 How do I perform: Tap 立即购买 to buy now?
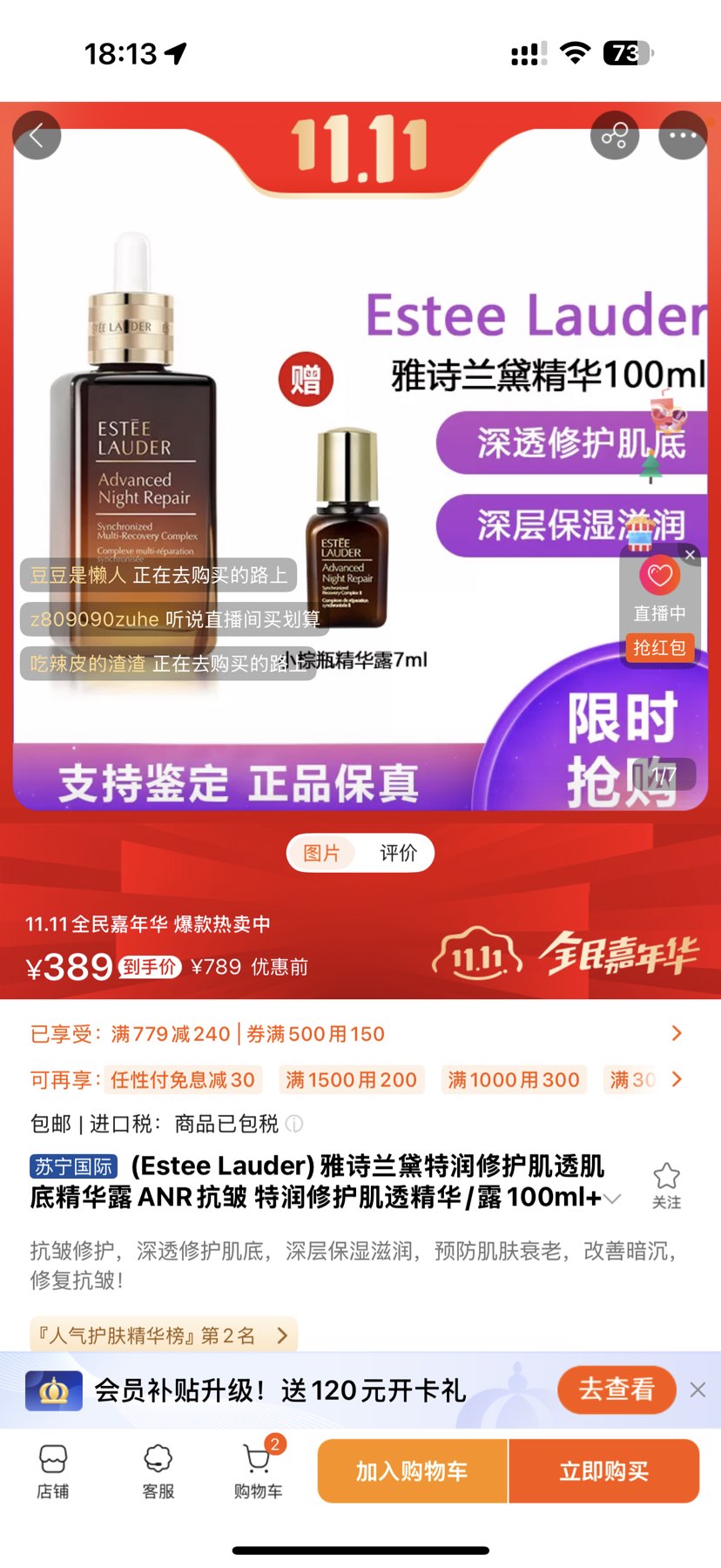pos(604,1471)
